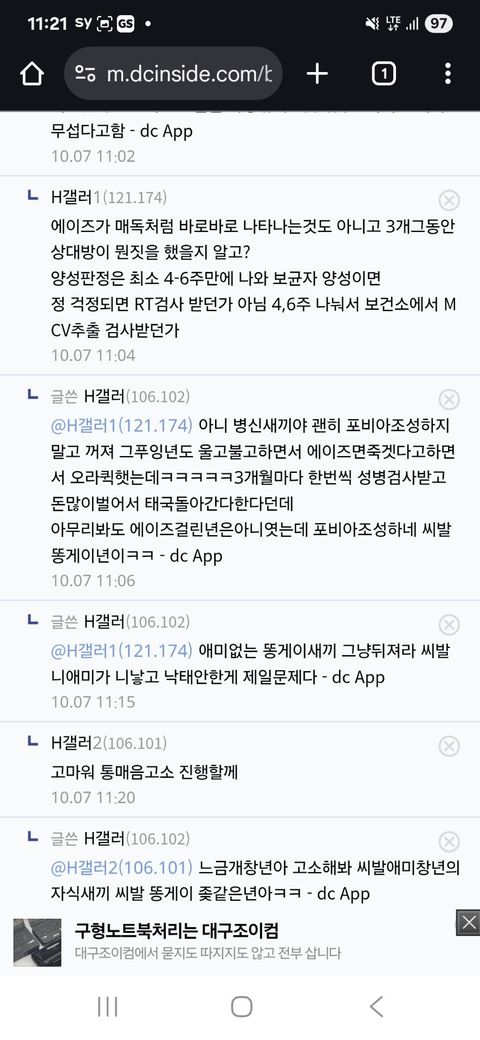Viewport: 480px width, 1040px height.
Task: Go to the browser home page
Action: point(31,74)
